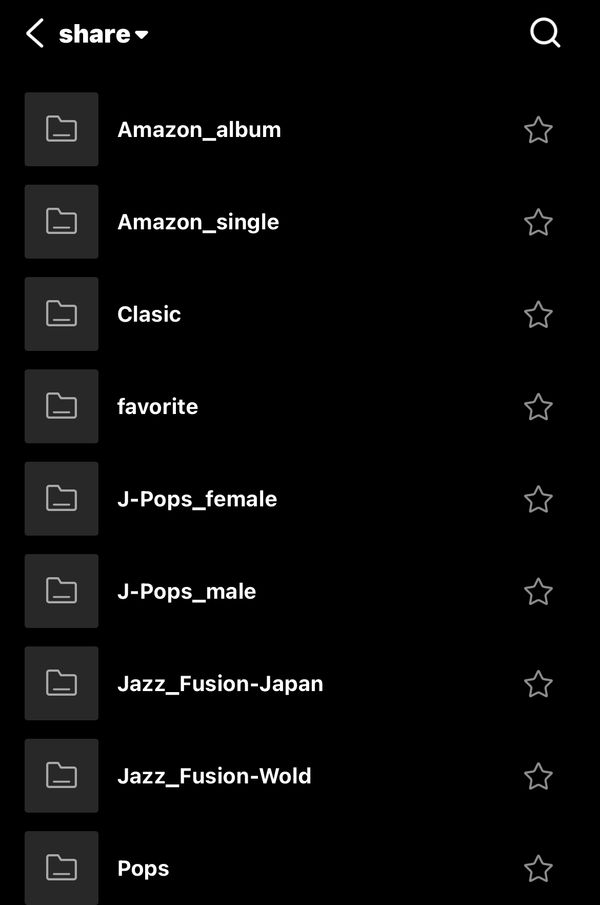Go back using the top-left arrow
The height and width of the screenshot is (905, 600).
coord(35,34)
